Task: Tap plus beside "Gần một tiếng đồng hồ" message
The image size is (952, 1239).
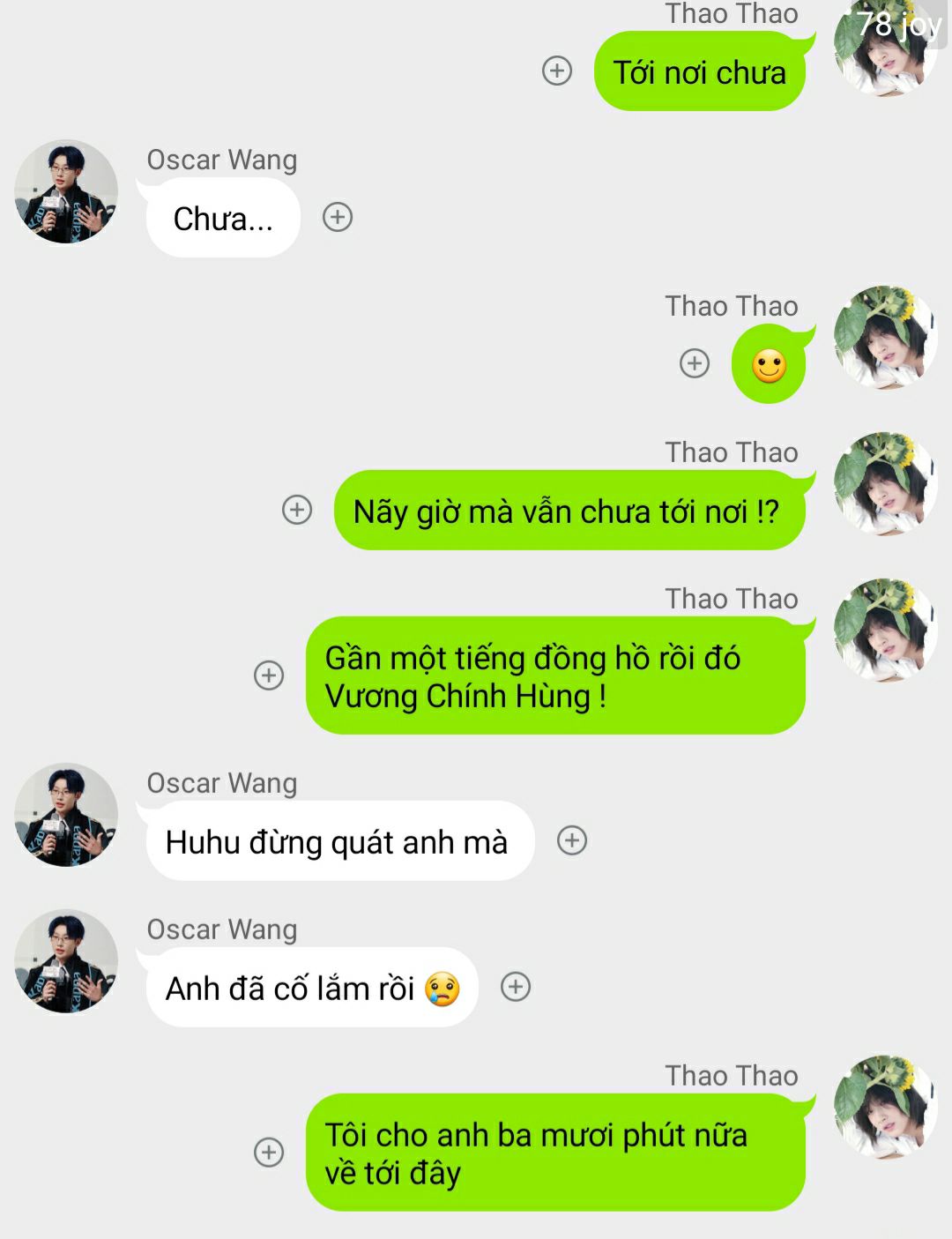Action: tap(269, 675)
